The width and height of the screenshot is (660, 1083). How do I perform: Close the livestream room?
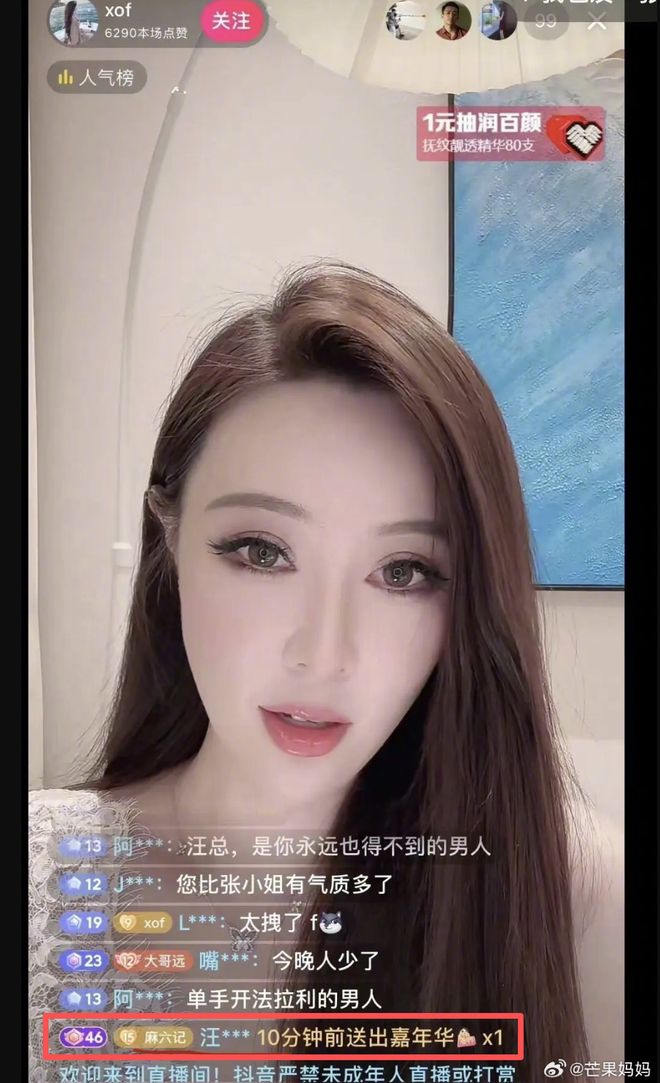tap(596, 21)
